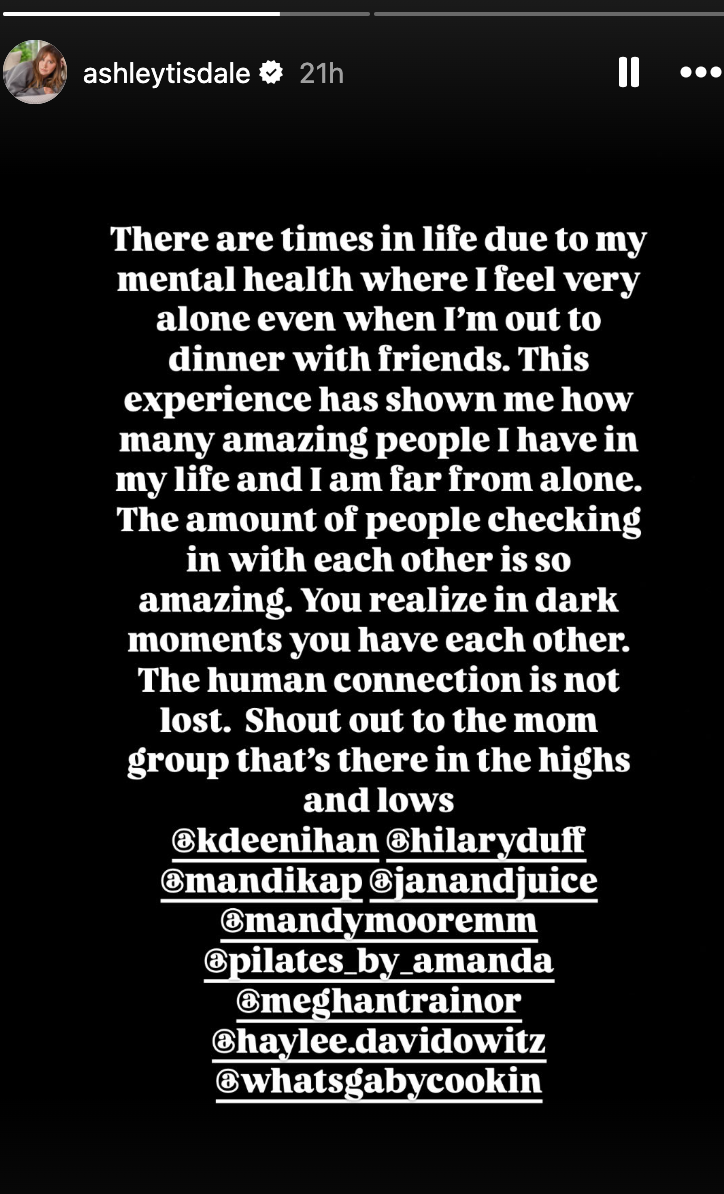The width and height of the screenshot is (724, 1194).
Task: Pause the story playback
Action: point(629,72)
